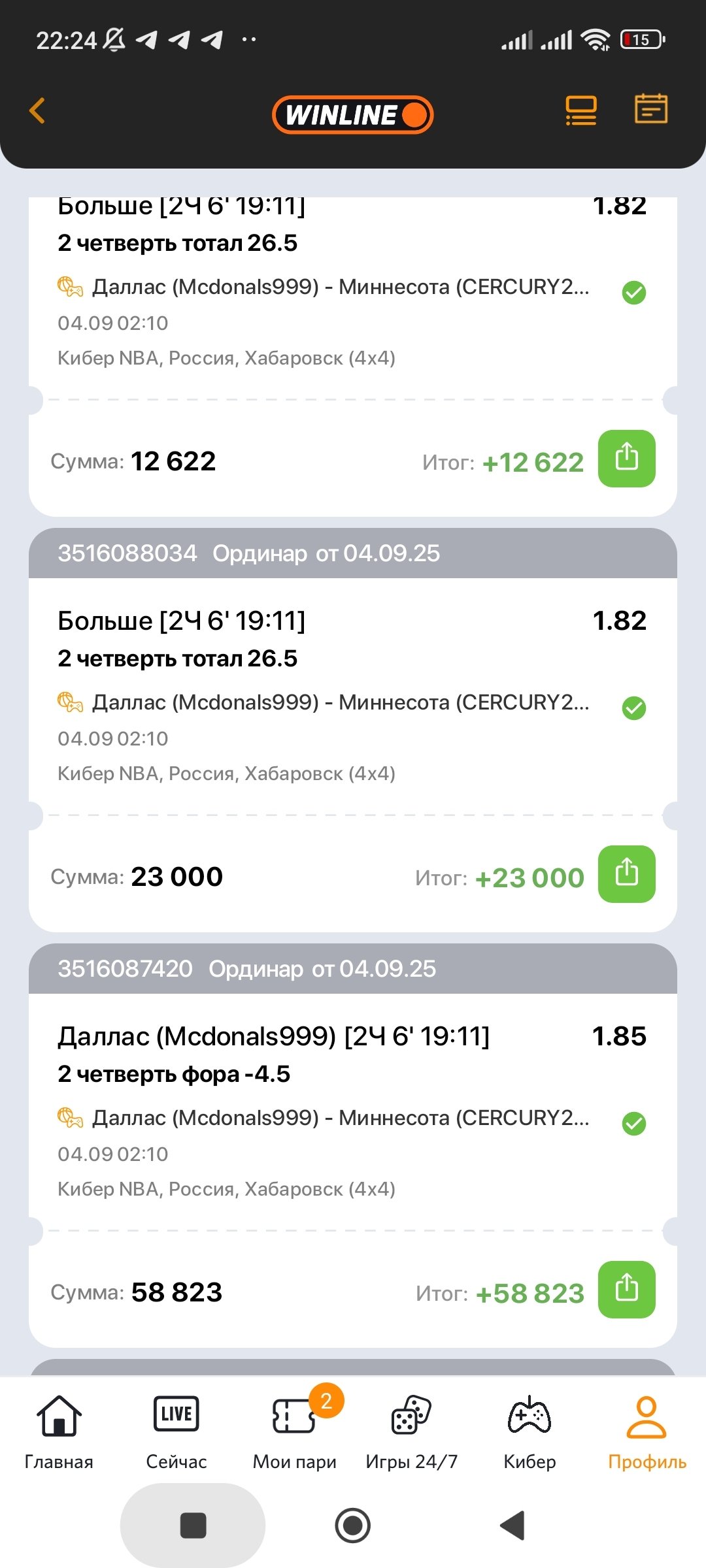Open recent apps with the square button
The height and width of the screenshot is (1568, 706).
193,1526
